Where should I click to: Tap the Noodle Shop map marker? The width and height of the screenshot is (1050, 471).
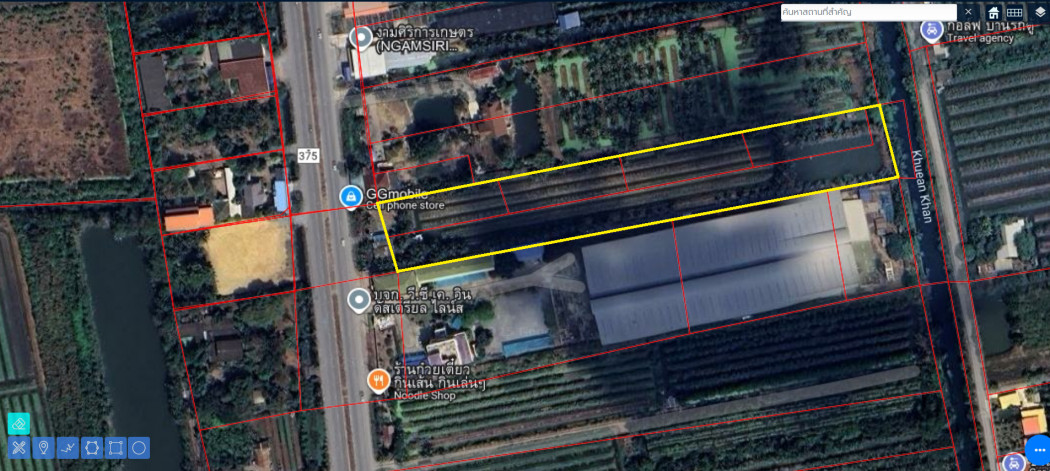coord(378,379)
